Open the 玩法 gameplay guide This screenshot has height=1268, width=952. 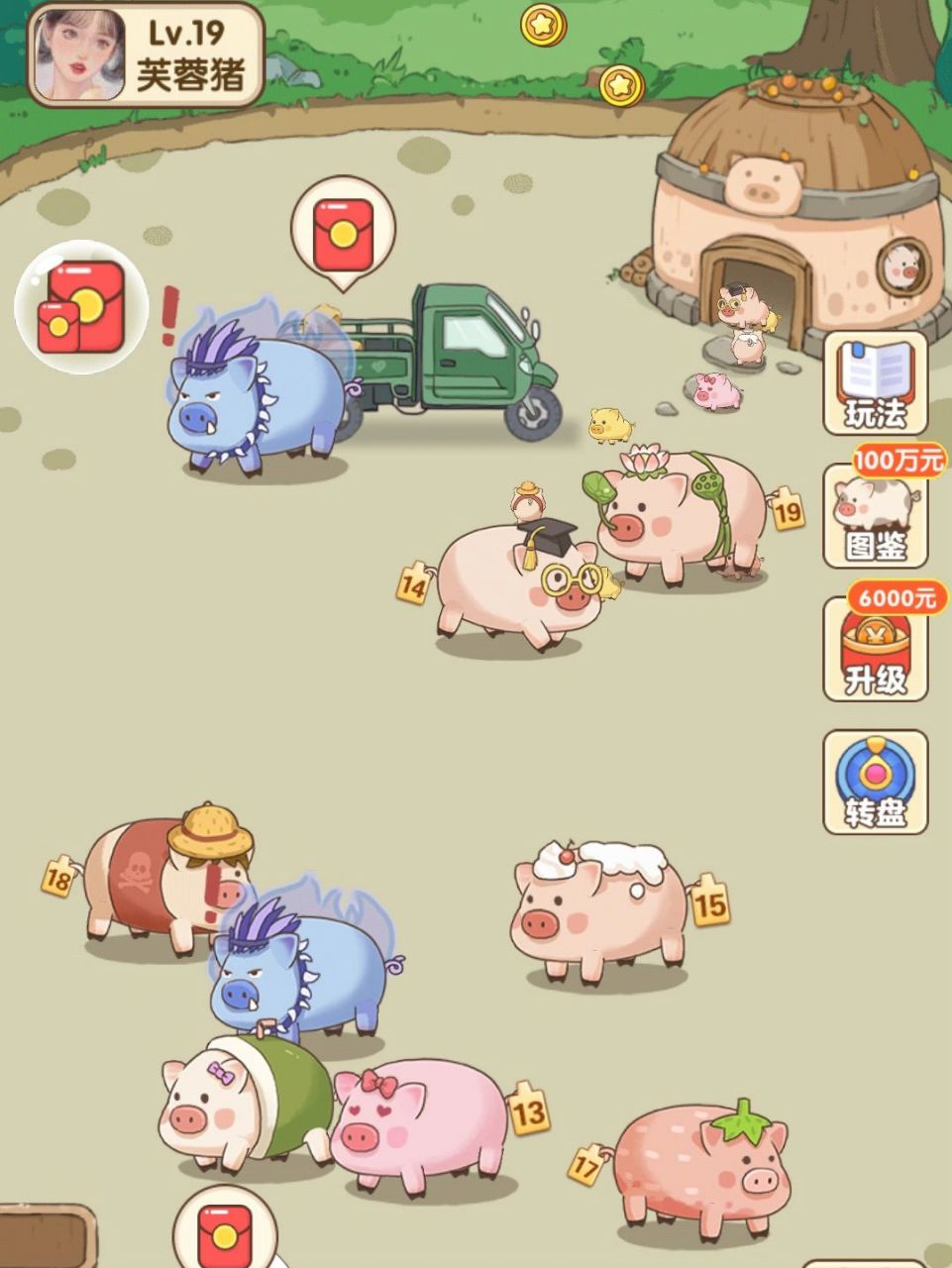pos(875,383)
